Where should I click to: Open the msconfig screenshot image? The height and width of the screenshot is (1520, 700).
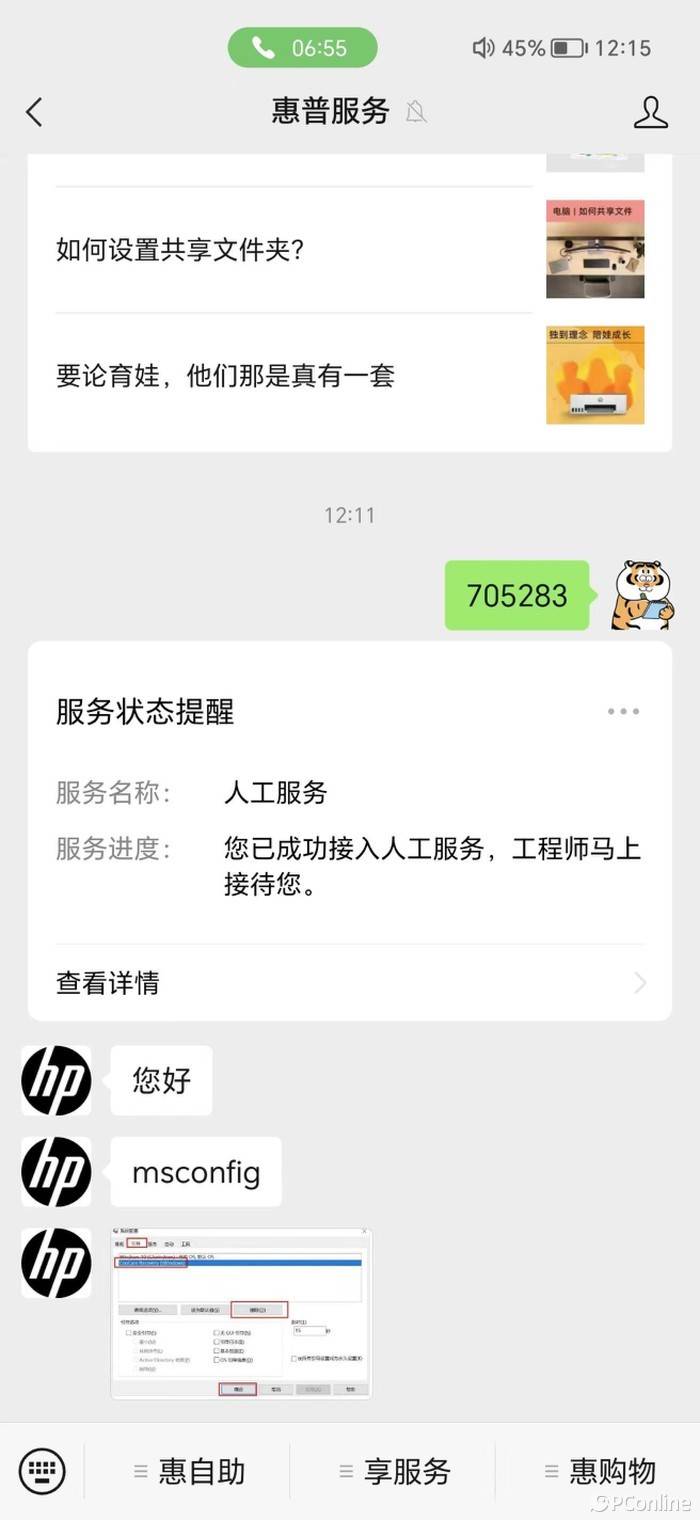(x=241, y=1312)
